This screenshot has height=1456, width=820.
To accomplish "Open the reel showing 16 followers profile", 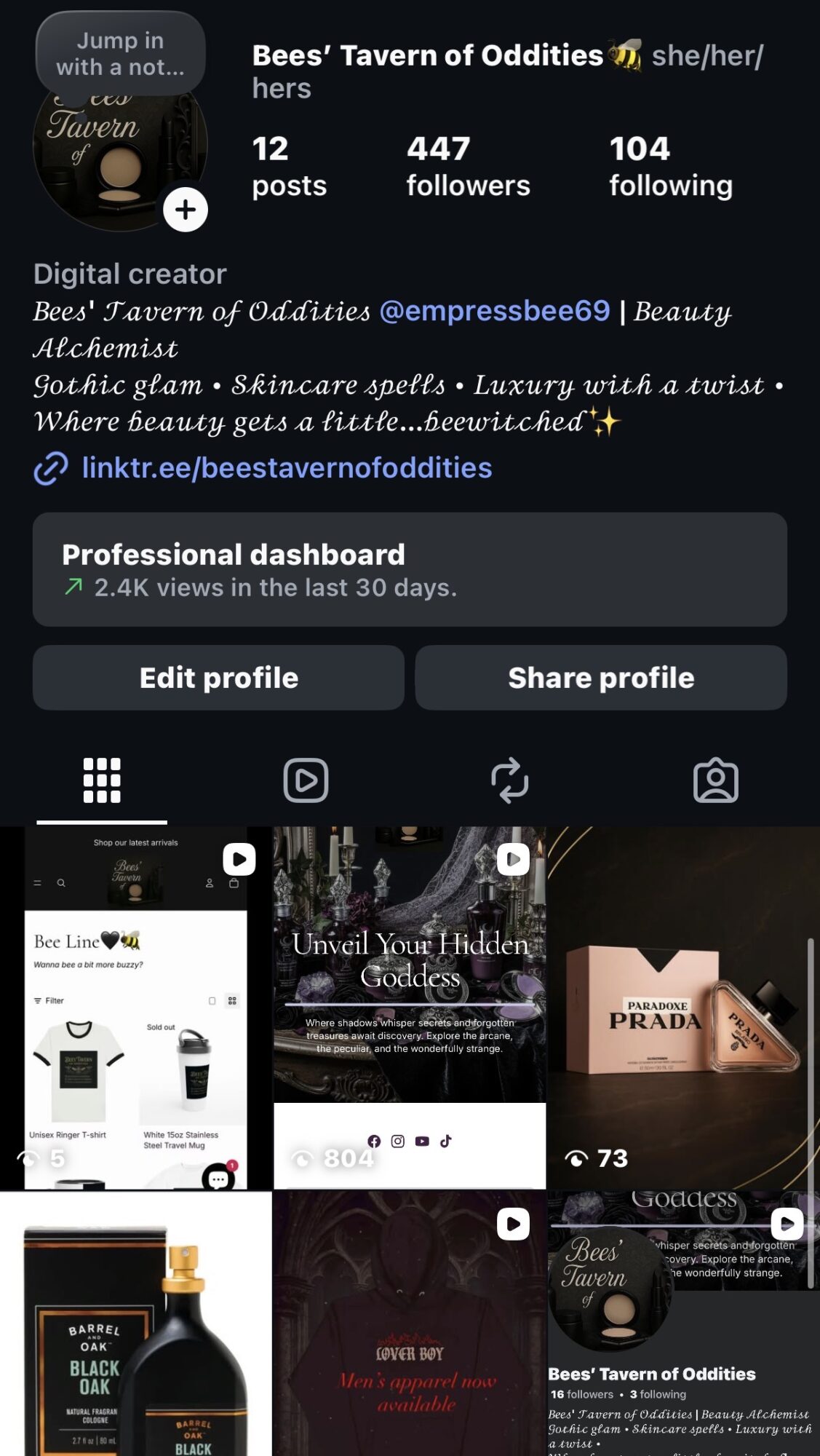I will (x=682, y=1325).
